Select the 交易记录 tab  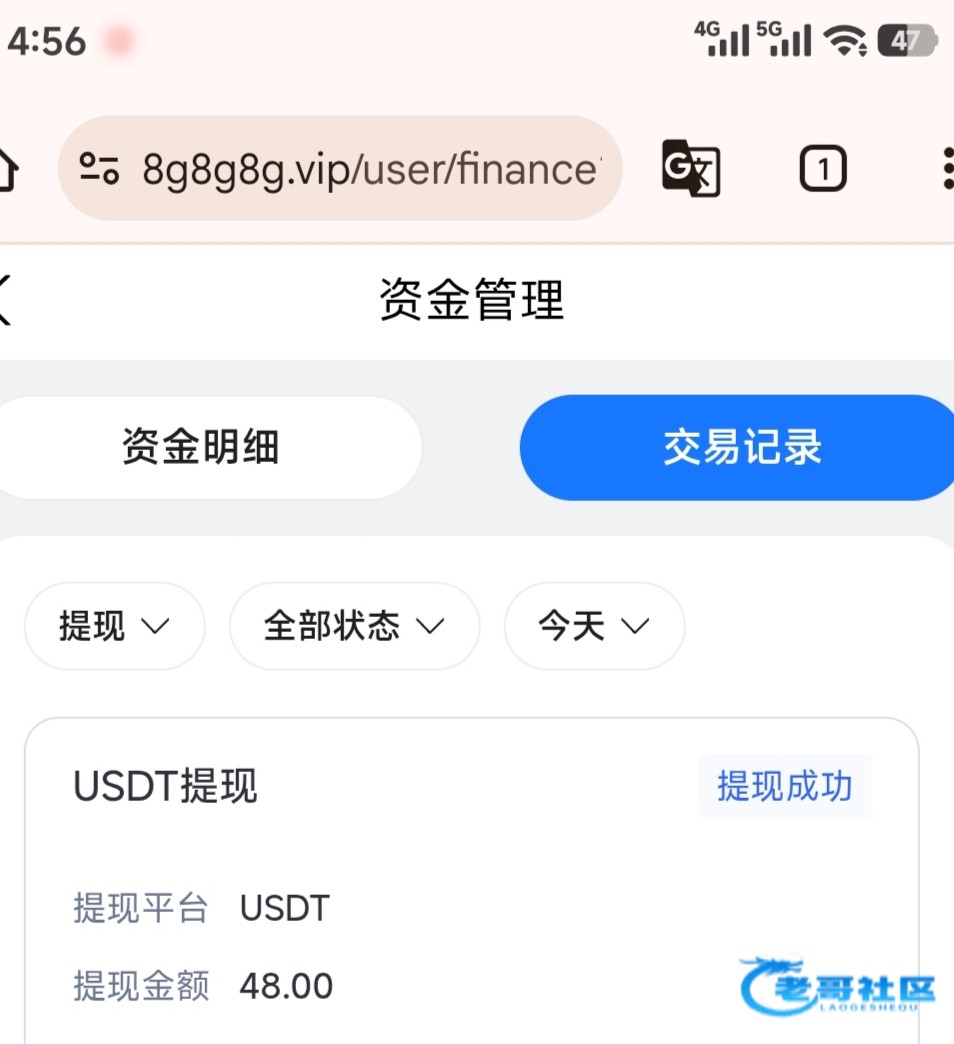pos(741,447)
